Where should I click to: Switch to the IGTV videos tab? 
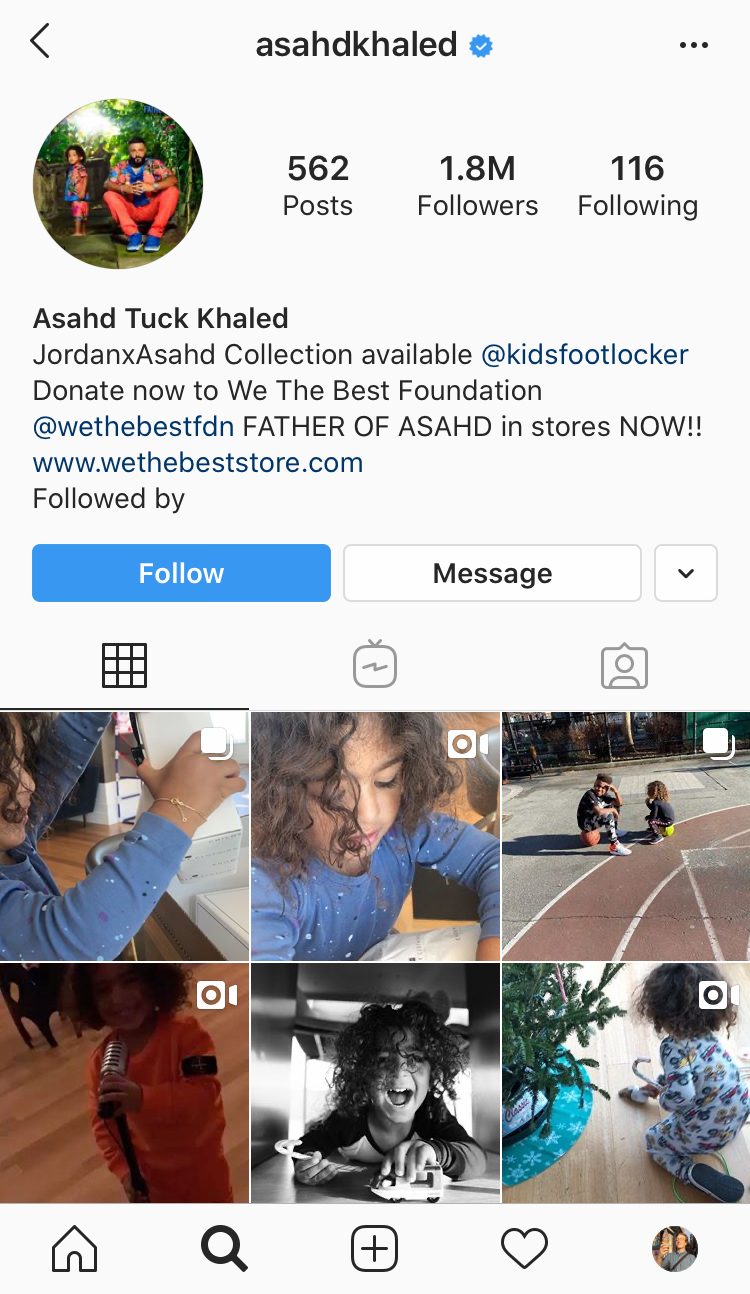click(375, 665)
